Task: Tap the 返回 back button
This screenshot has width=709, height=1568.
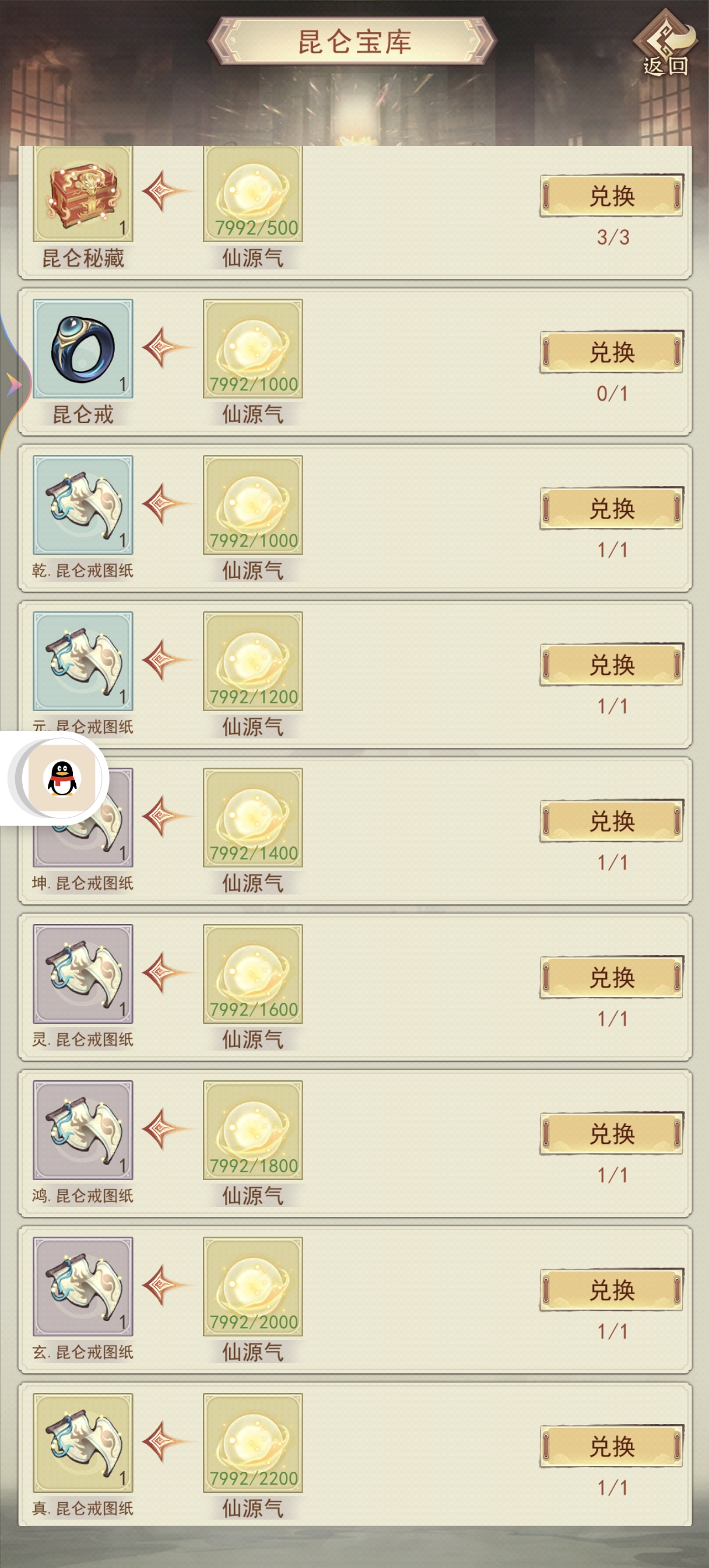Action: (666, 43)
